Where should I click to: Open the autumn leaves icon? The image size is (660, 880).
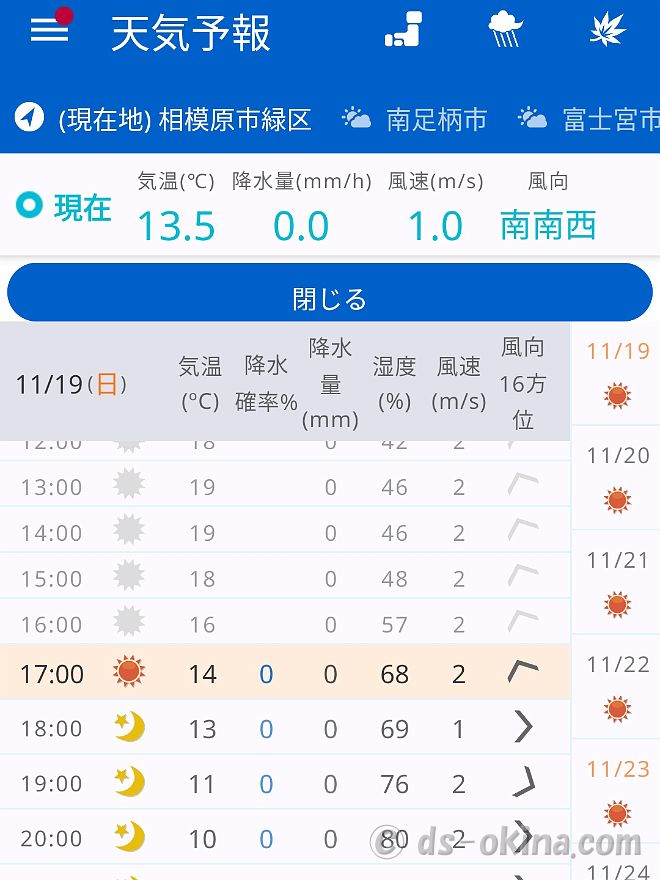[607, 31]
